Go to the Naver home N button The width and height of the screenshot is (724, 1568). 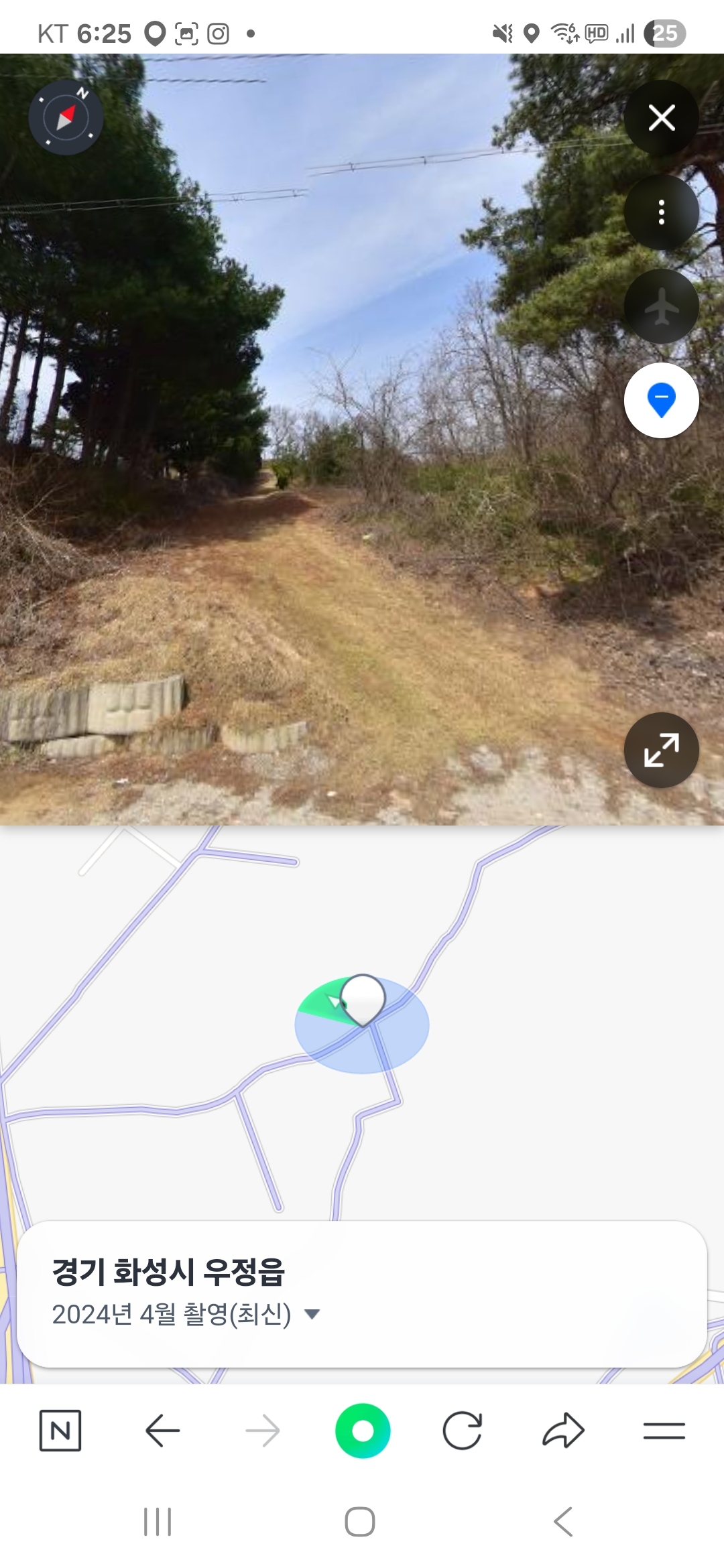(x=60, y=1431)
